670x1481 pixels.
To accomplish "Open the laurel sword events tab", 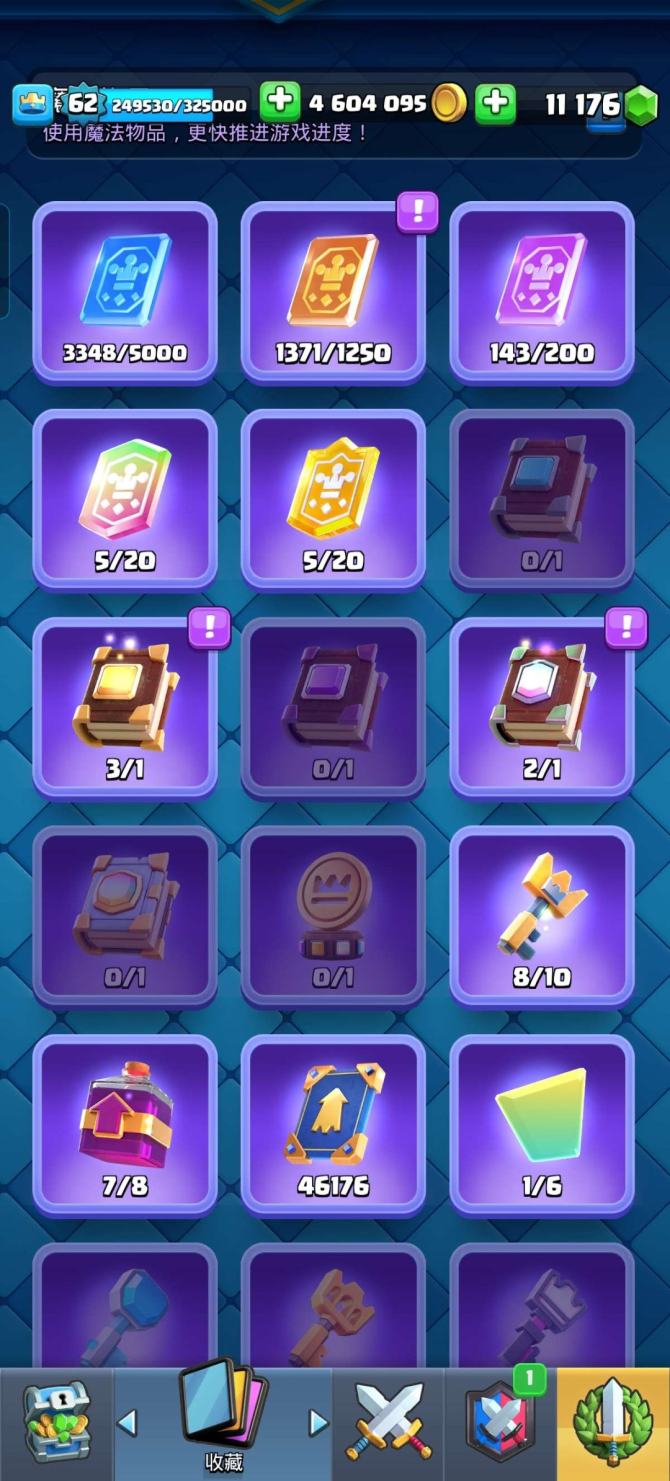I will [x=613, y=1423].
